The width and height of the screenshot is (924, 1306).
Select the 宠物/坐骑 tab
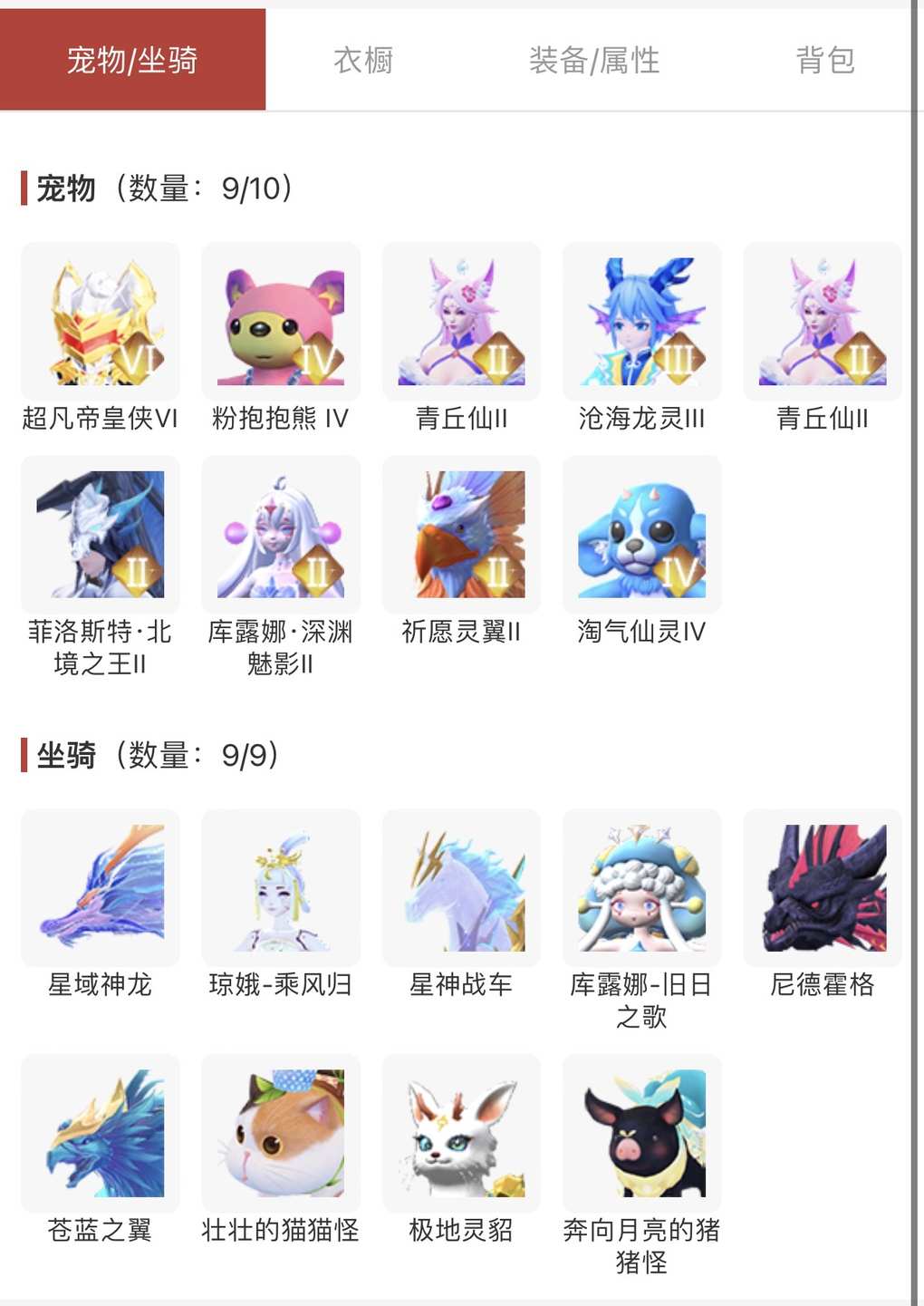click(x=132, y=61)
